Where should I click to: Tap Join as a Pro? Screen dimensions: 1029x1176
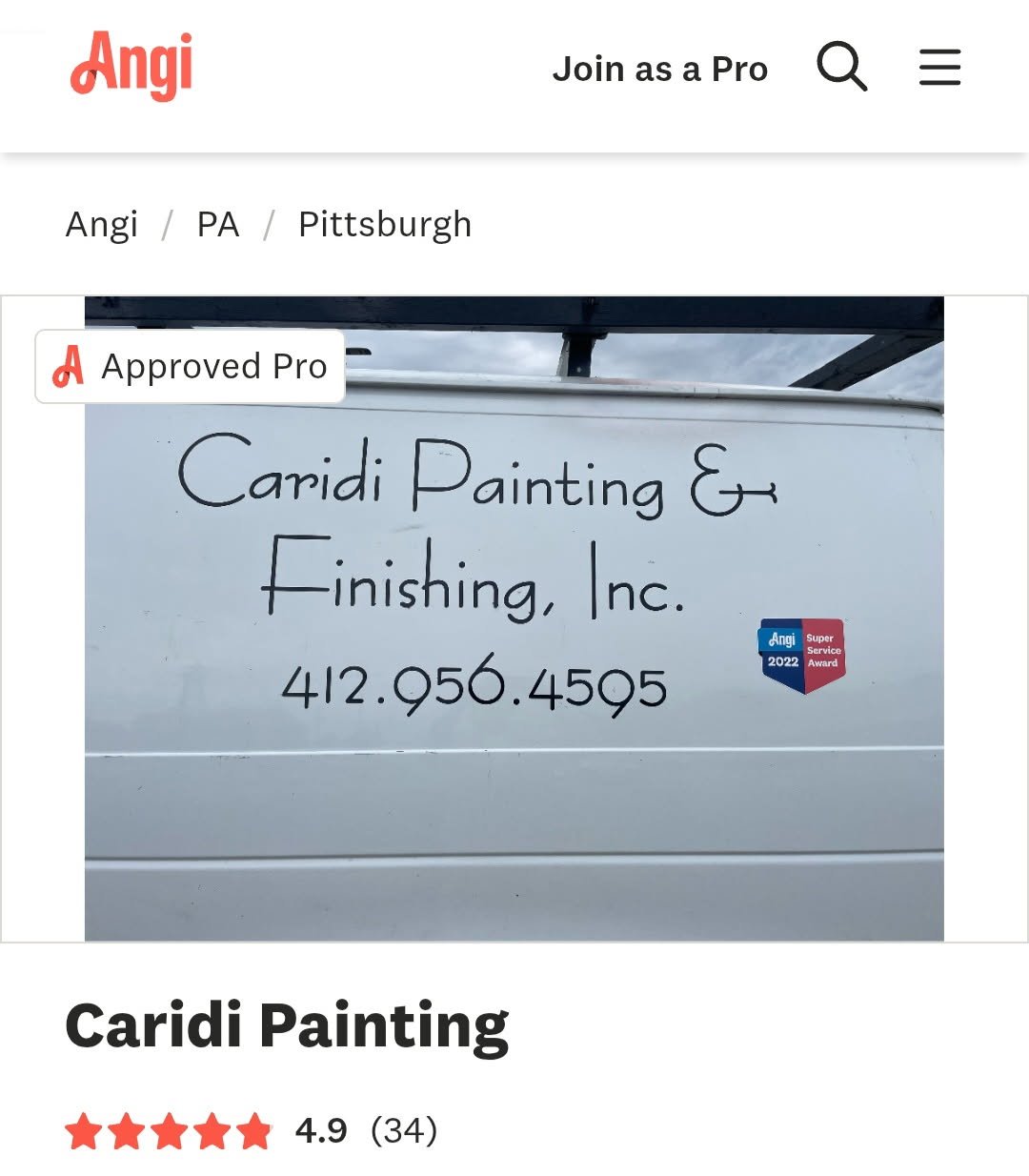click(x=659, y=70)
